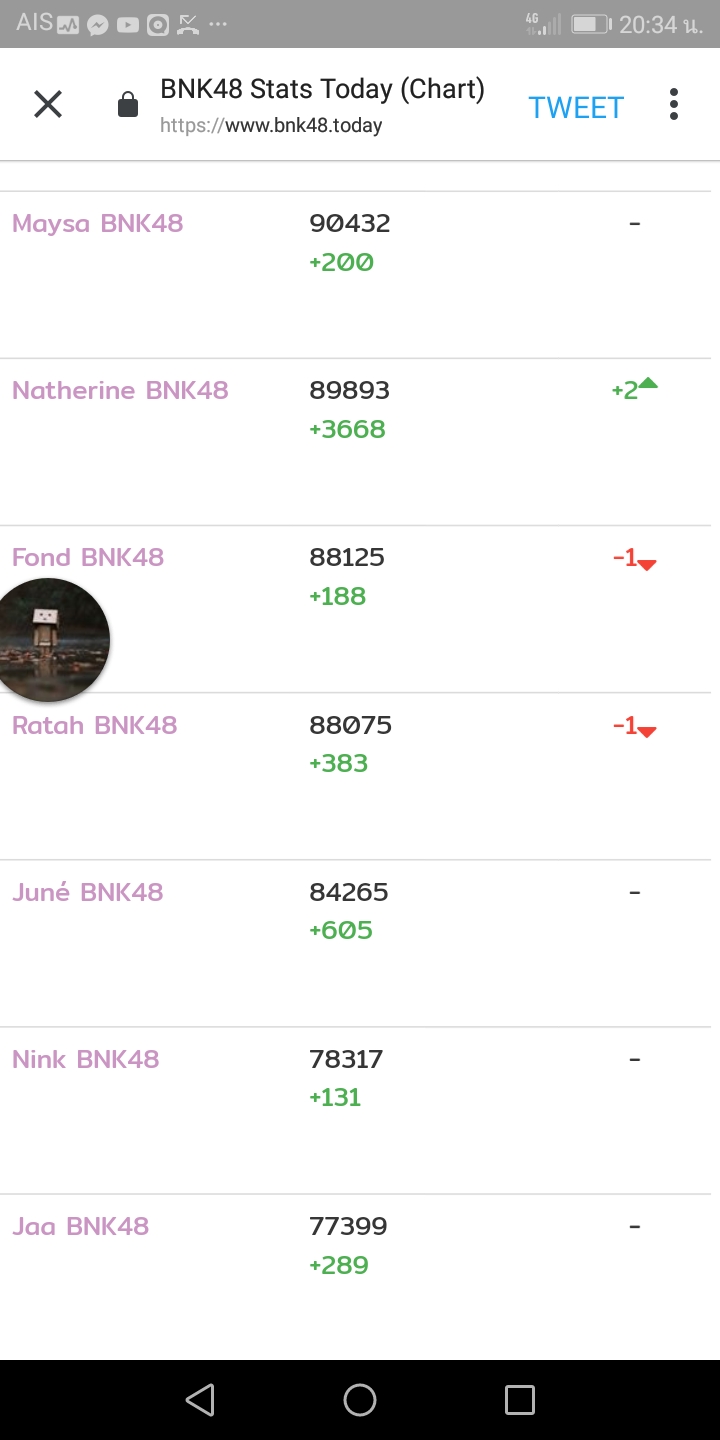This screenshot has width=720, height=1440.
Task: Tap the TWEET button
Action: tap(576, 107)
